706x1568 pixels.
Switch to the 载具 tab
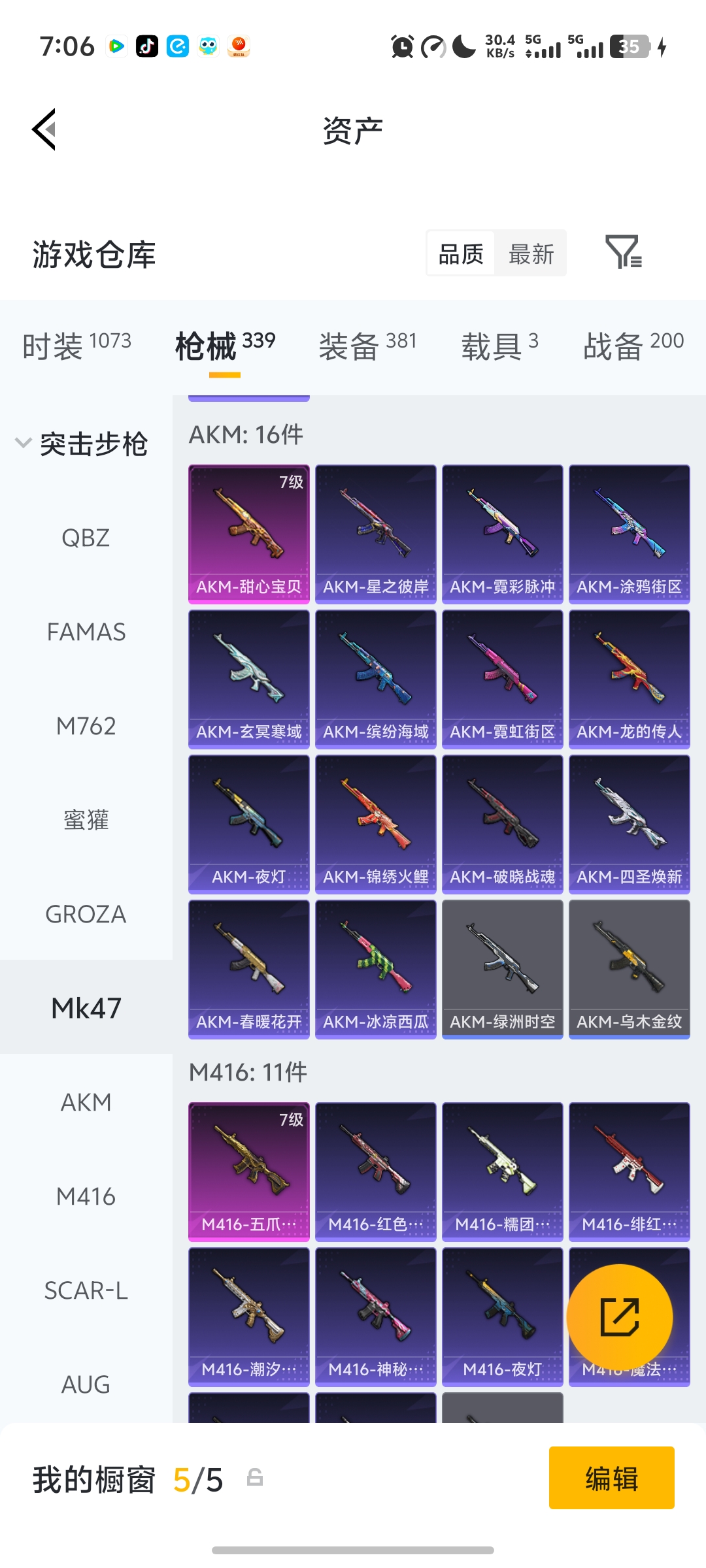(499, 345)
